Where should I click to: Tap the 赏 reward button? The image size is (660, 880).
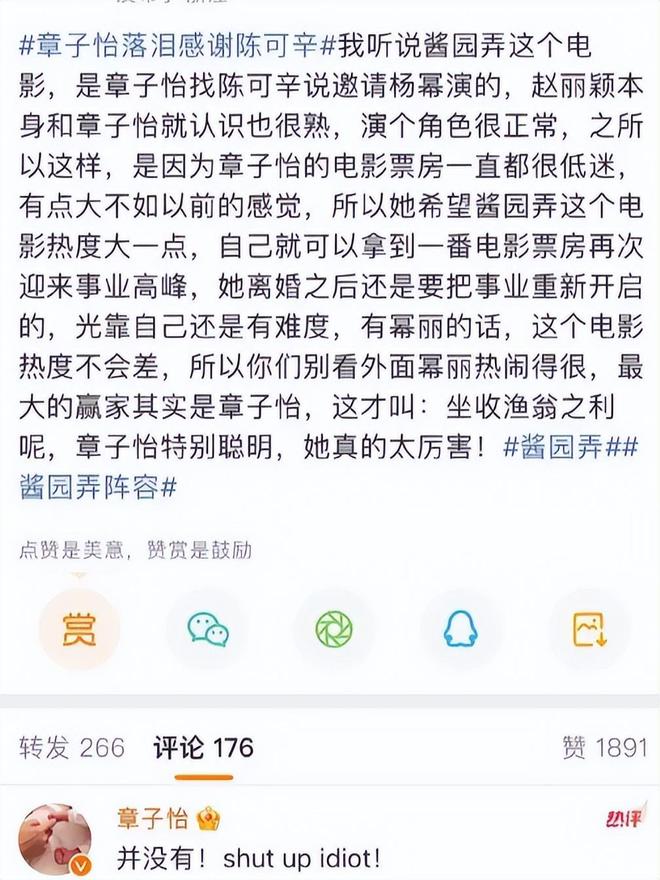[x=79, y=629]
